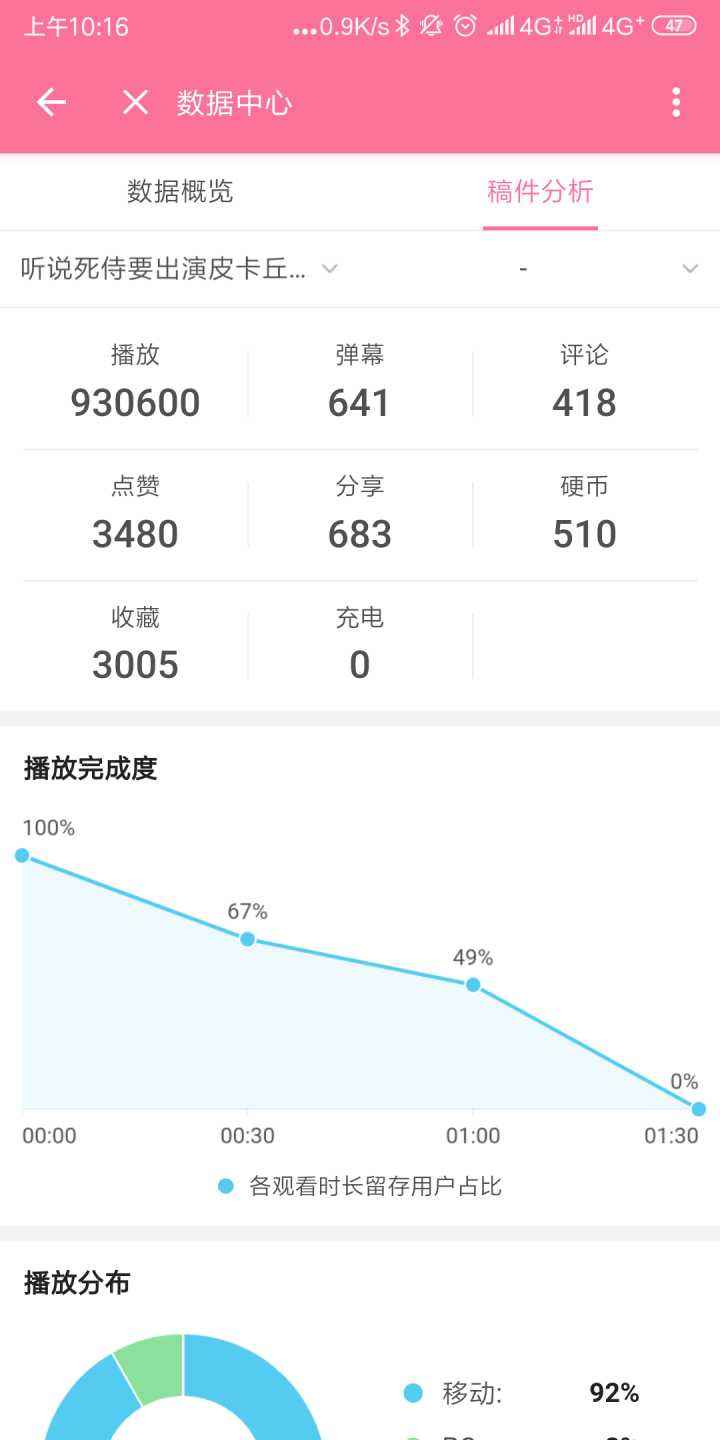
Task: Tap the 收藏 (favorites) stat 3005
Action: (x=135, y=644)
